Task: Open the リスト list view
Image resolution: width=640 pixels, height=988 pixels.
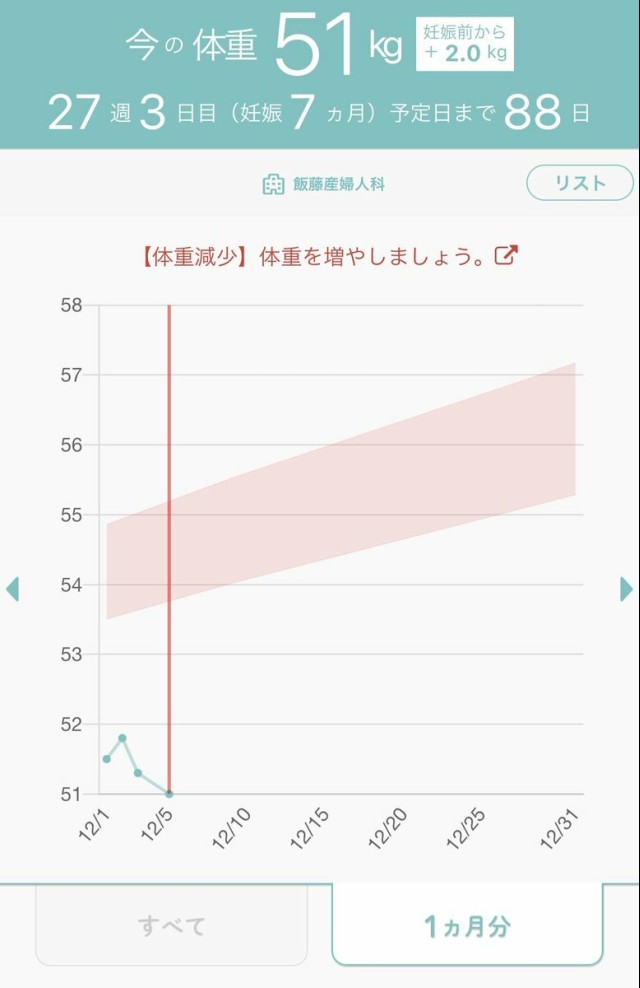Action: (x=580, y=183)
